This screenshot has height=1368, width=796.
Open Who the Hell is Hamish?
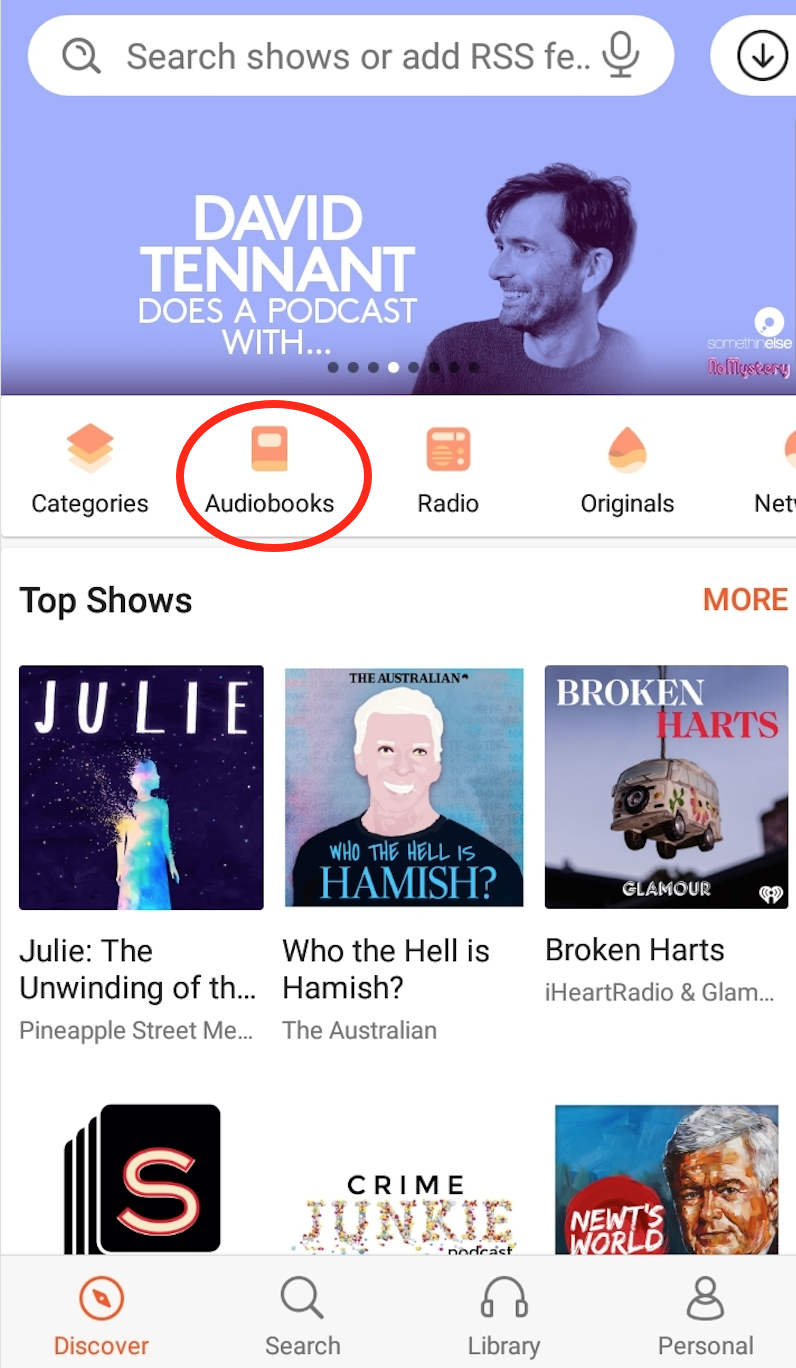coord(403,787)
